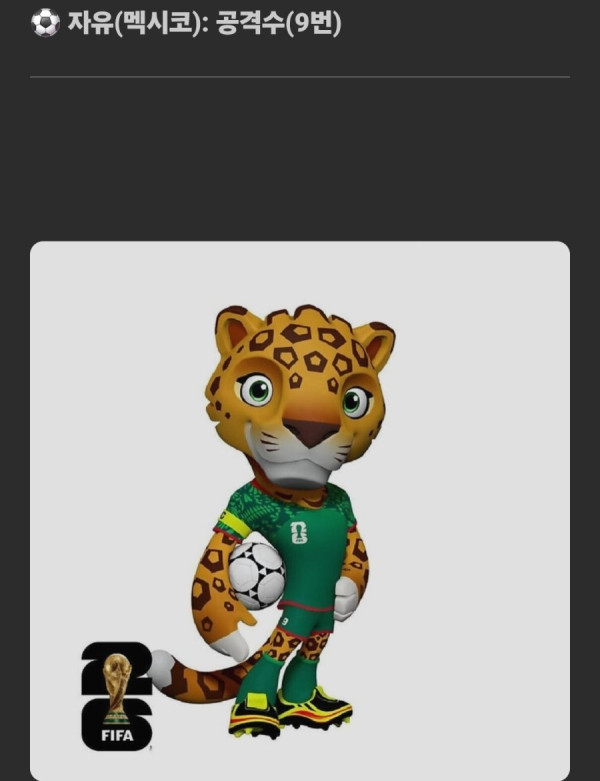Open the jaguar mascot image
This screenshot has width=600, height=781.
299,510
